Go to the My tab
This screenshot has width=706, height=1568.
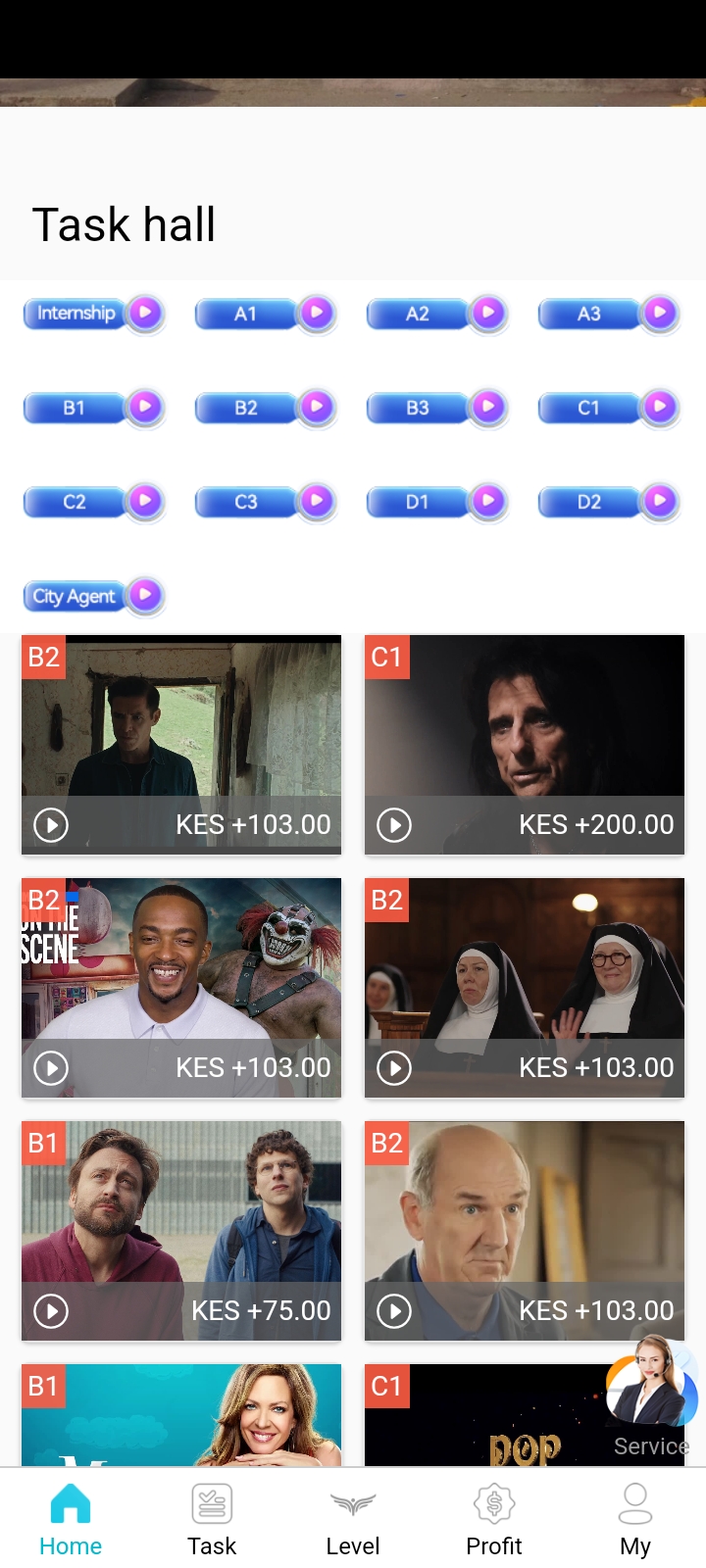(635, 1519)
